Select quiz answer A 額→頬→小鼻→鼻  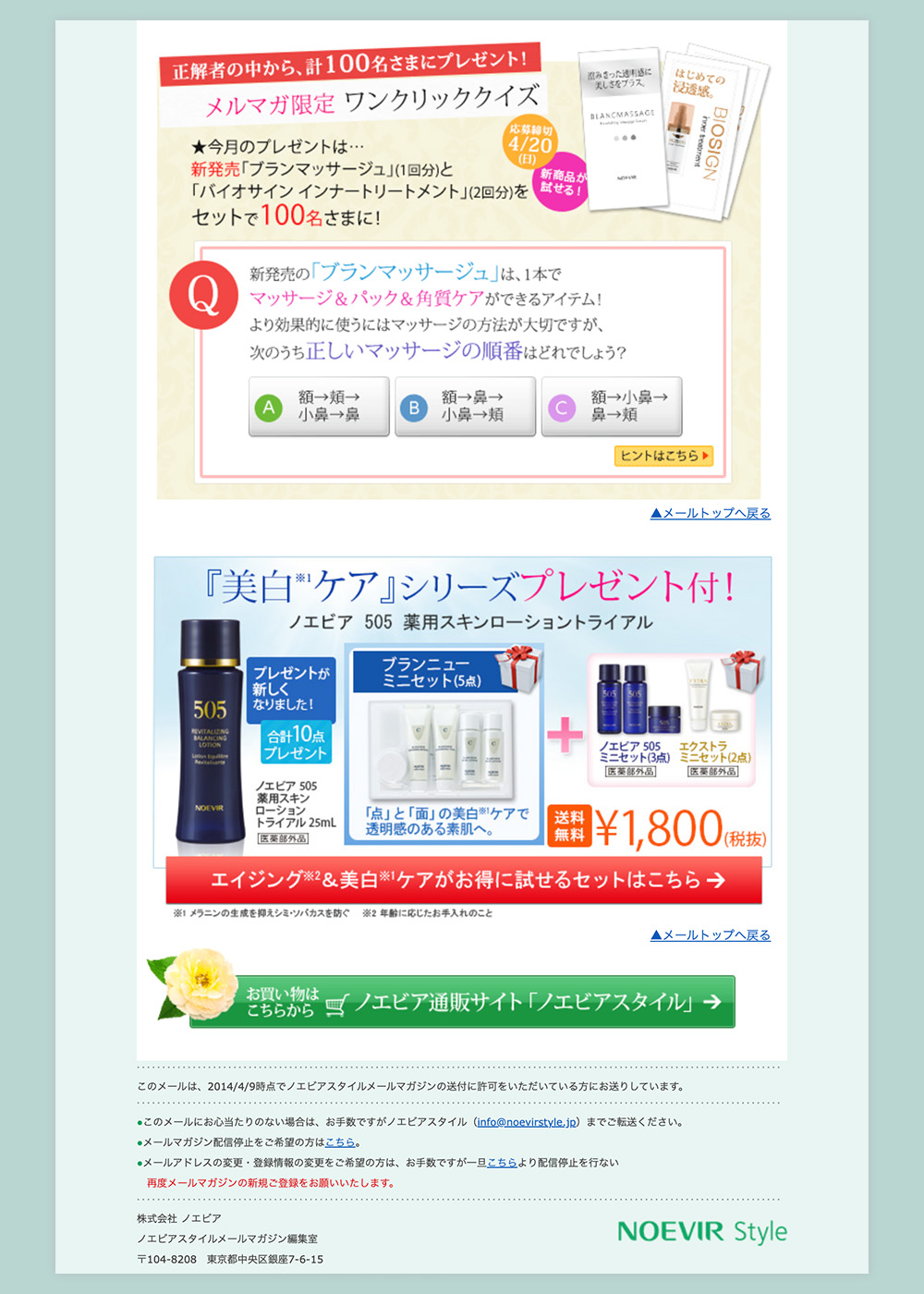click(319, 407)
